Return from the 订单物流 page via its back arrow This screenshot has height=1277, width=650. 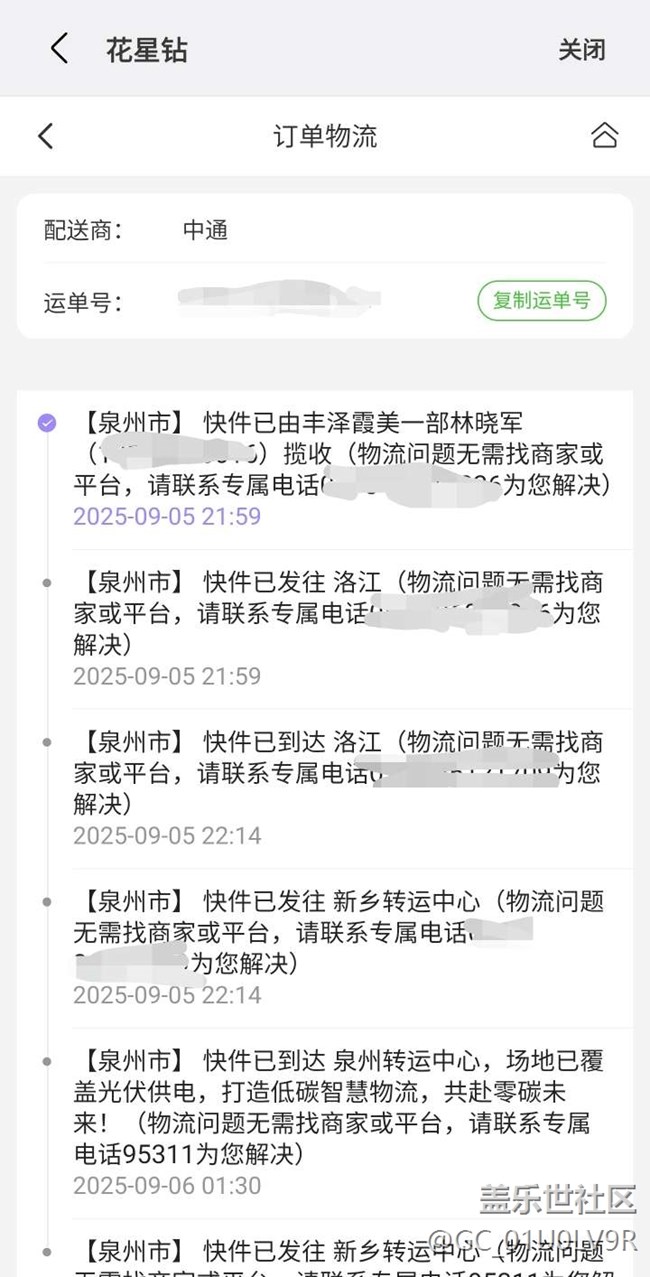(x=45, y=136)
